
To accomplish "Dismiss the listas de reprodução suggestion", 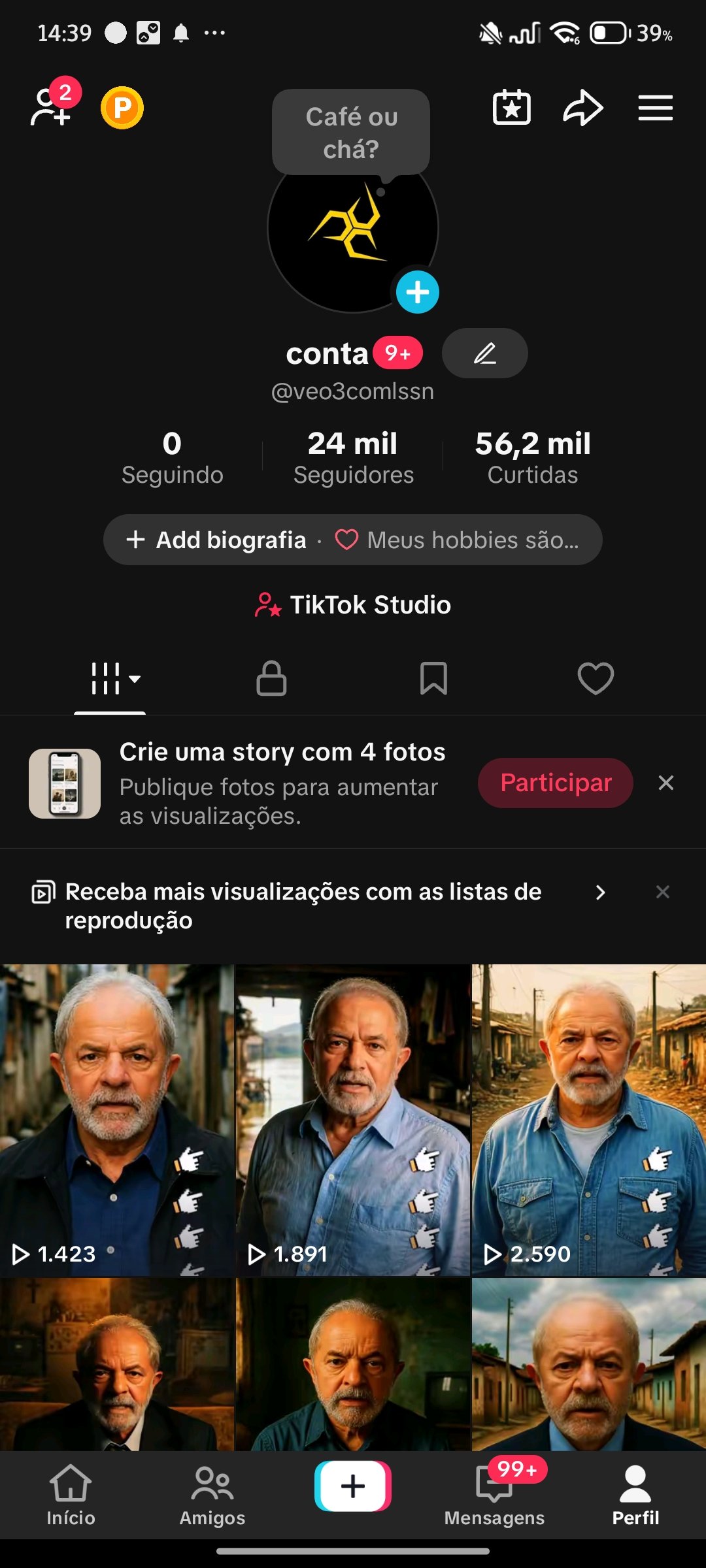I will tap(662, 892).
